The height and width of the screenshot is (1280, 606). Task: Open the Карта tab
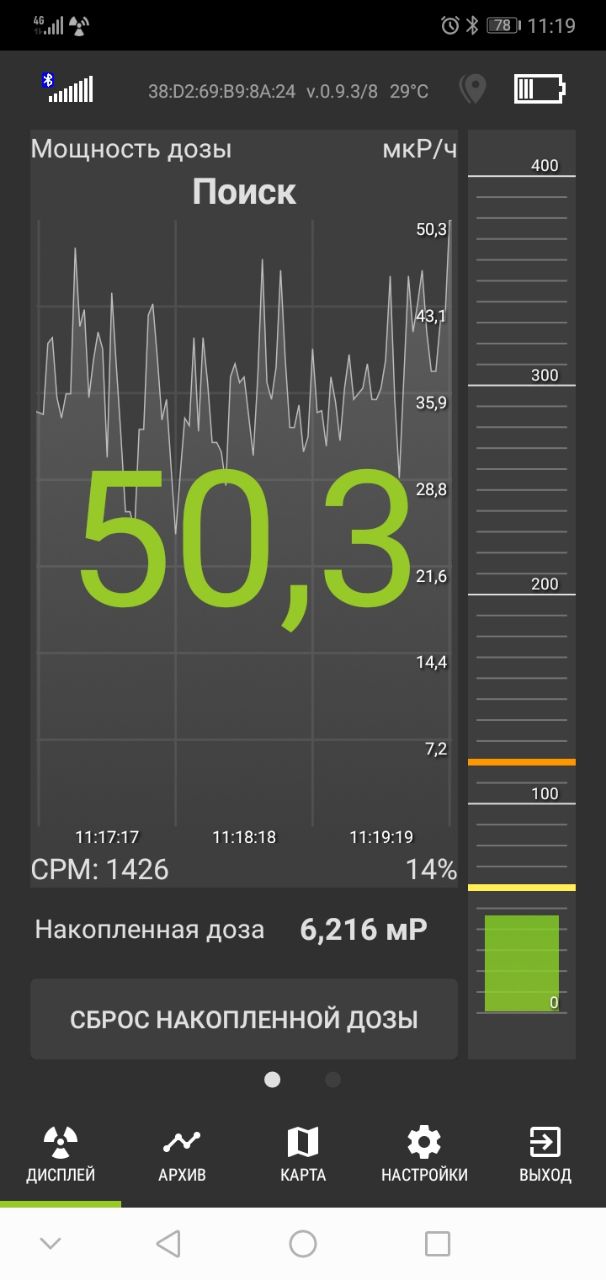tap(303, 1156)
